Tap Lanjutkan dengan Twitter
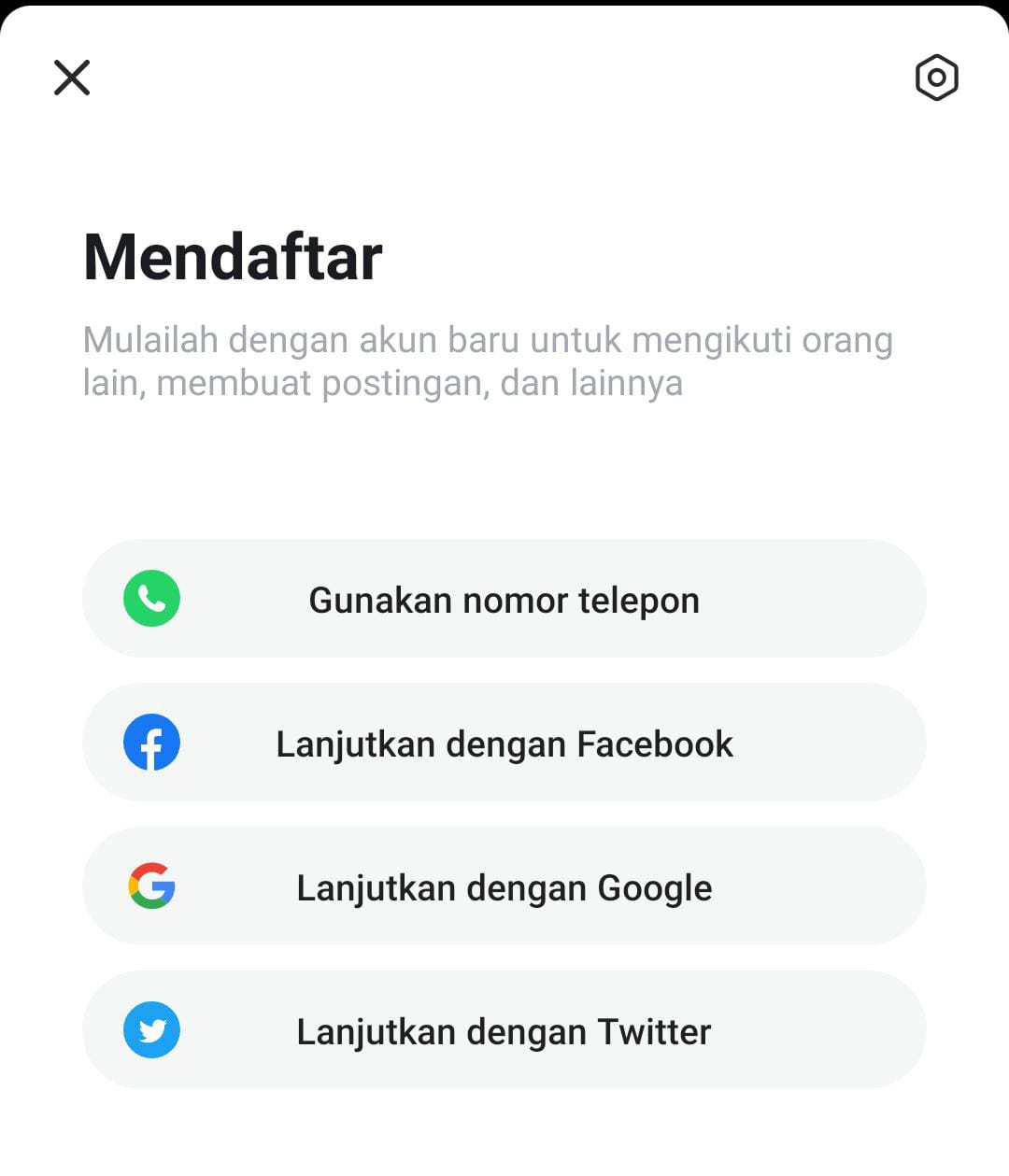The height and width of the screenshot is (1176, 1009). [504, 1030]
